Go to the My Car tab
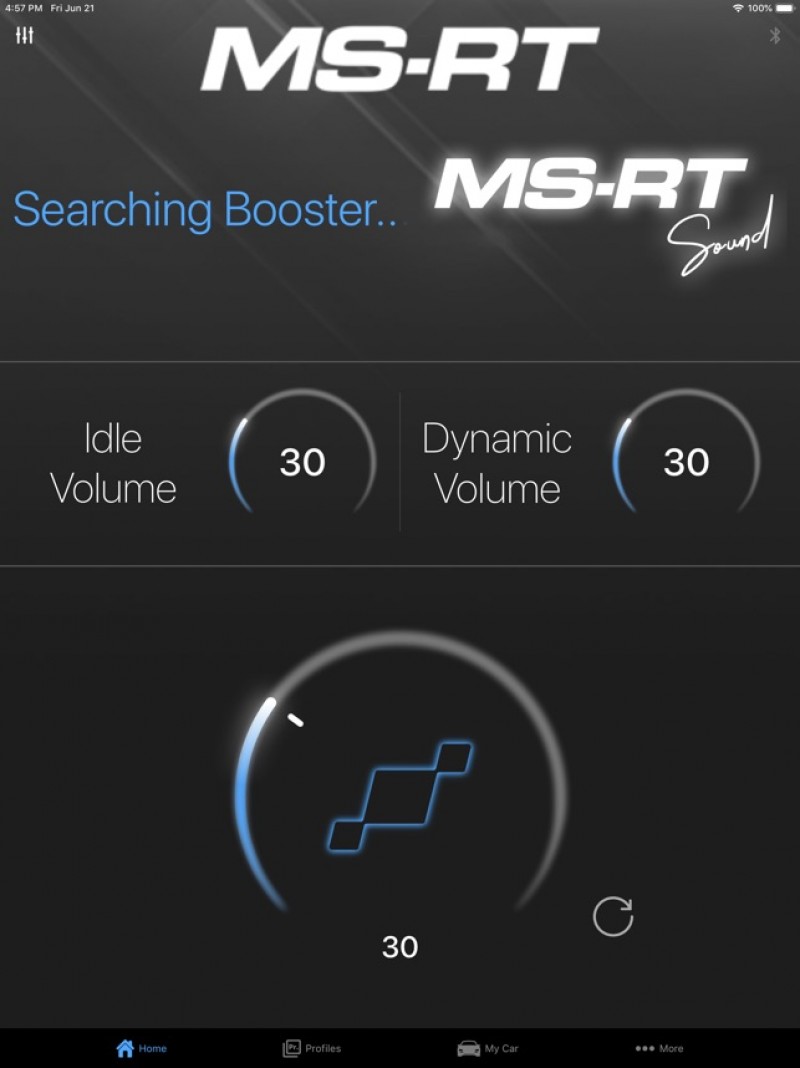The width and height of the screenshot is (800, 1068). click(488, 1048)
